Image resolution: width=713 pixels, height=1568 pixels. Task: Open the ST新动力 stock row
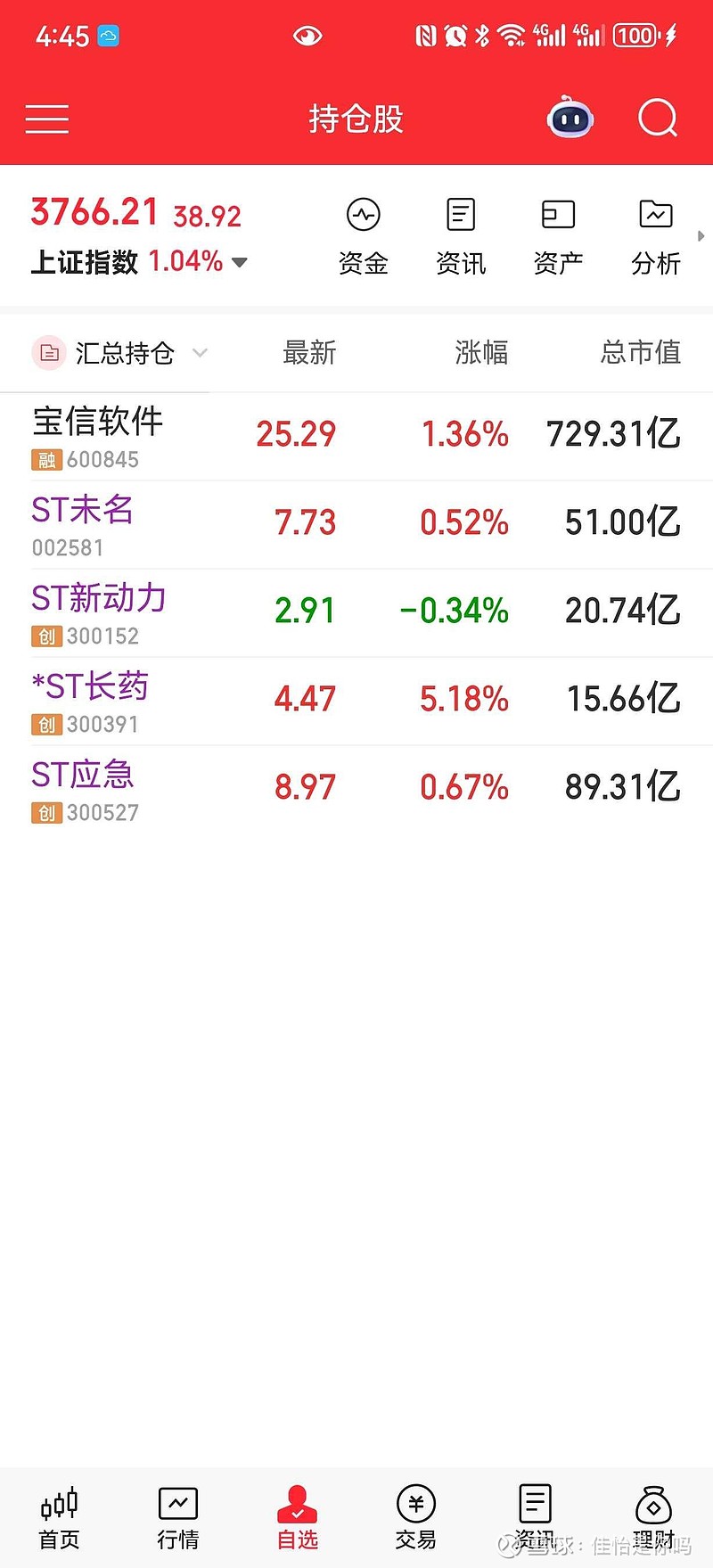[x=356, y=613]
